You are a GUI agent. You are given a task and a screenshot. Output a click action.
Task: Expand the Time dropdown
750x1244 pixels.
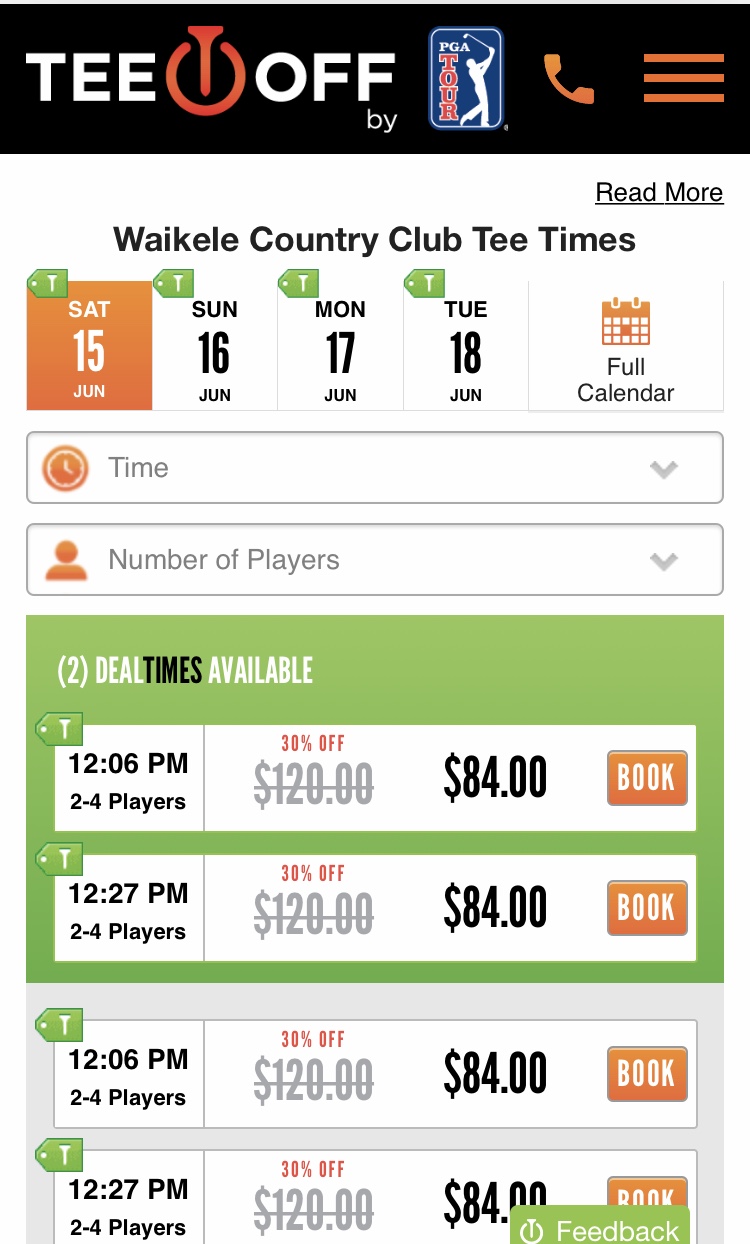[x=375, y=468]
